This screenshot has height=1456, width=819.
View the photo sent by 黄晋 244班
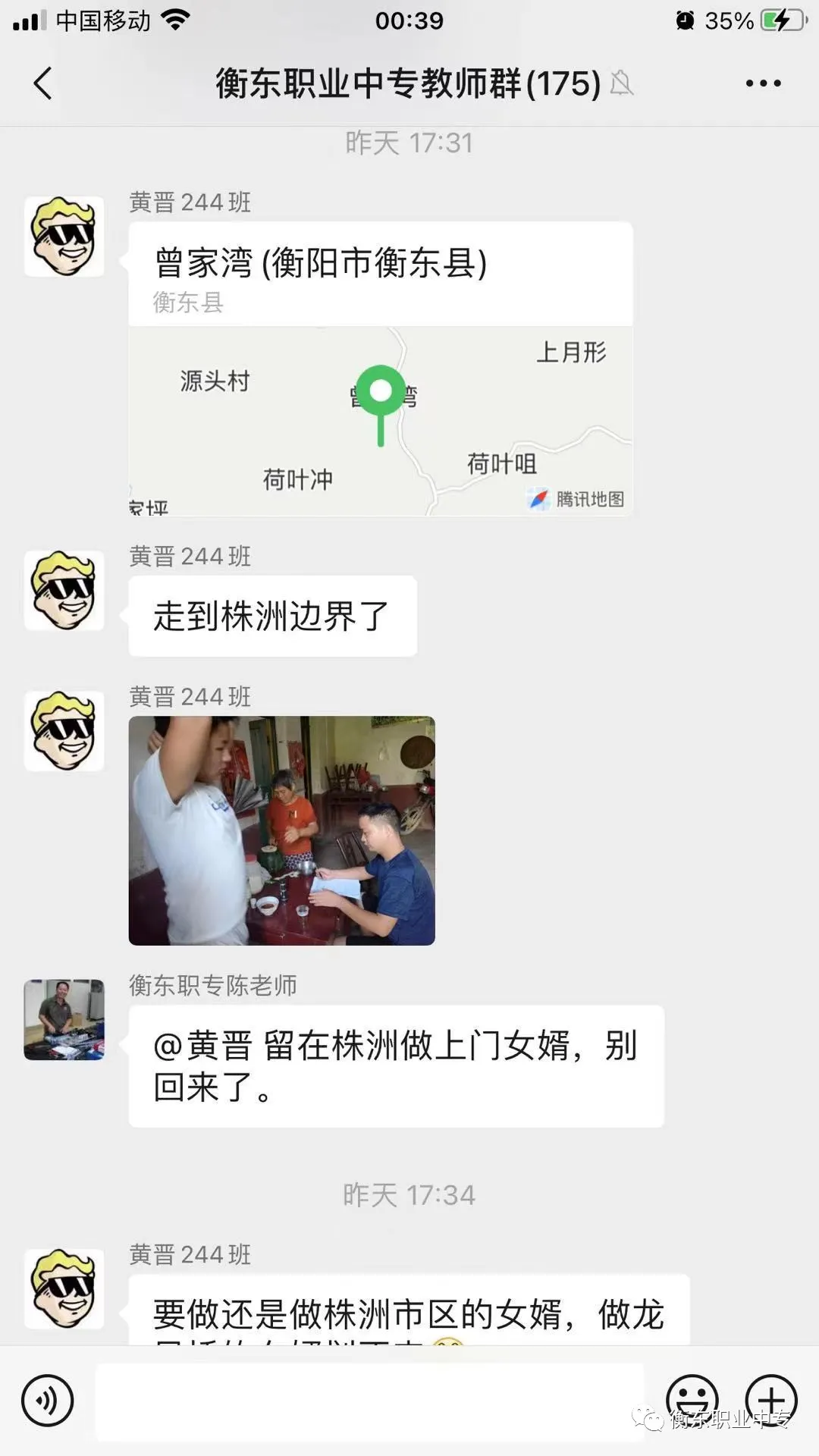[282, 830]
